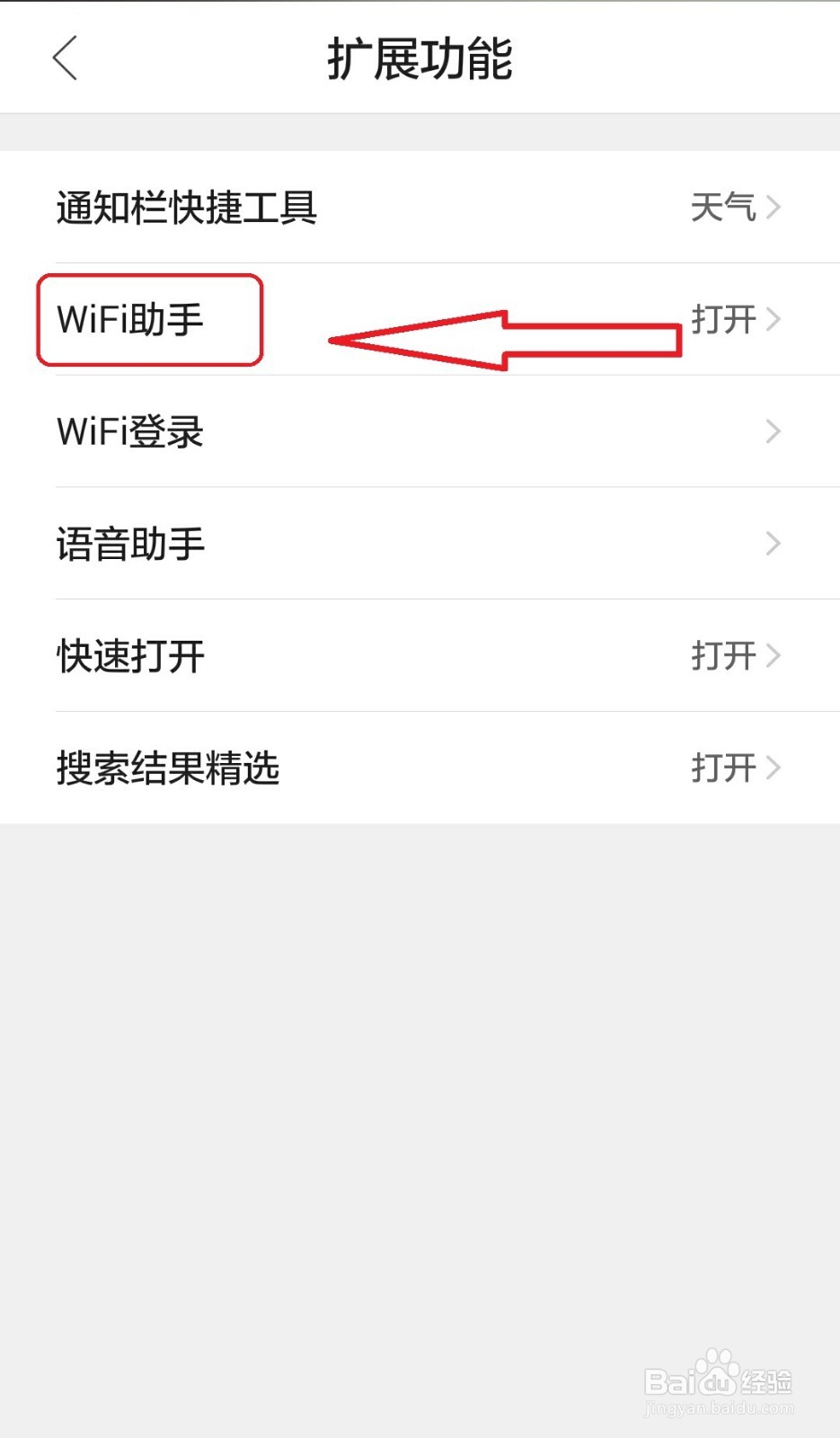Toggle 快速打开 currently set to 打开
The height and width of the screenshot is (1438, 840).
point(725,657)
